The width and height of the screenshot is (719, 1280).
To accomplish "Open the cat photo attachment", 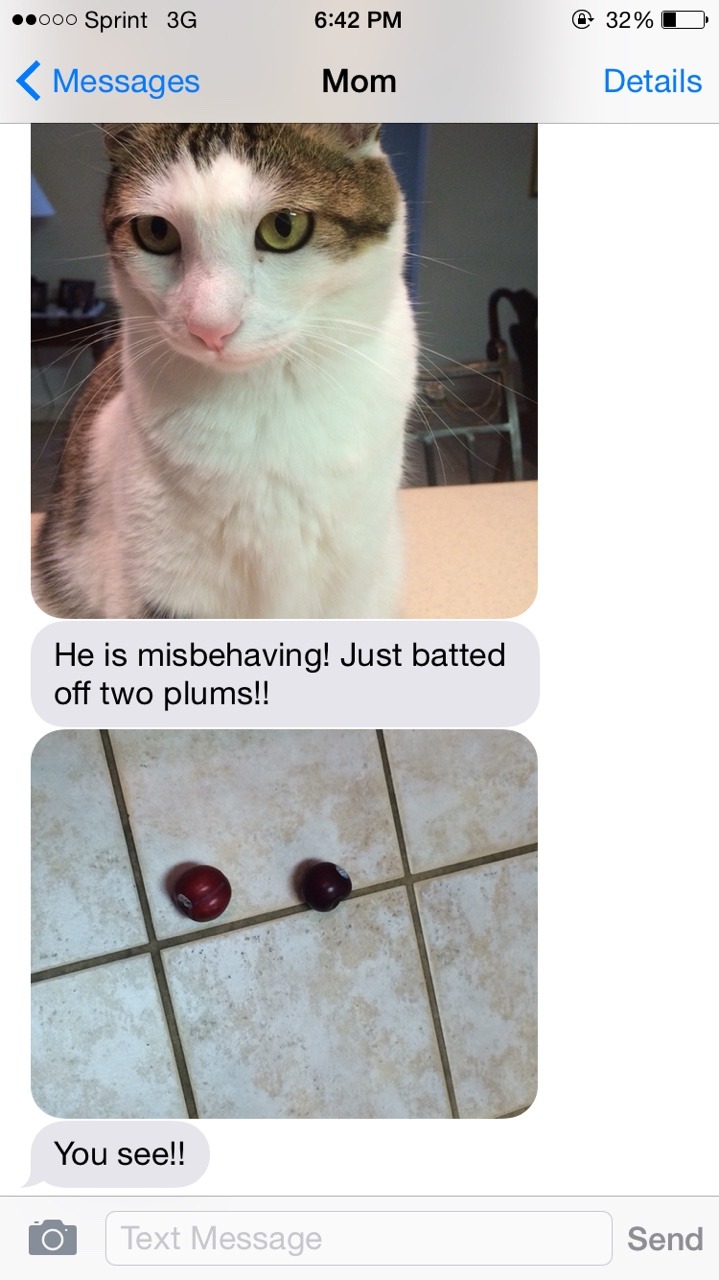I will pos(284,370).
